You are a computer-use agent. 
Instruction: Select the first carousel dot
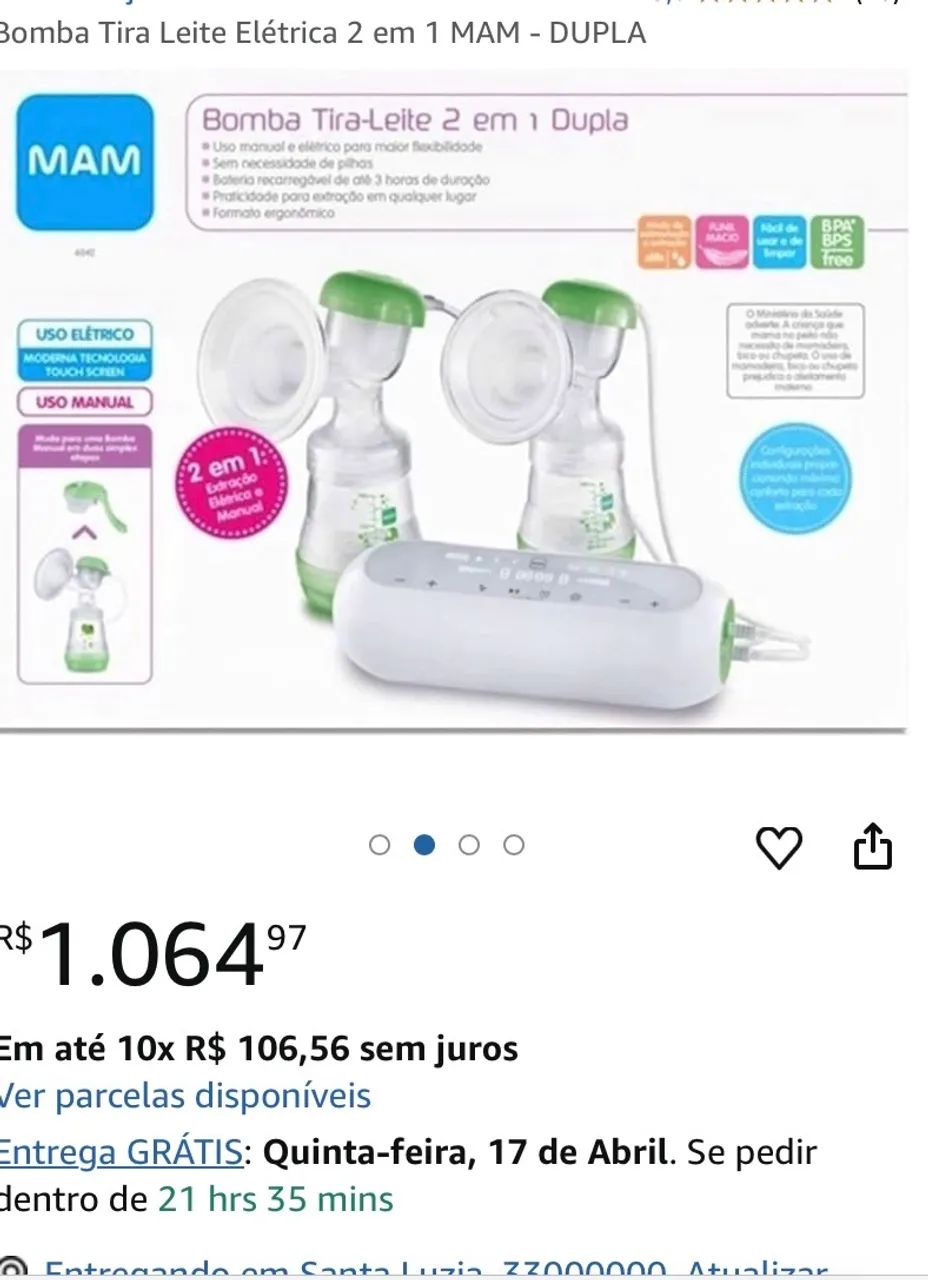381,845
